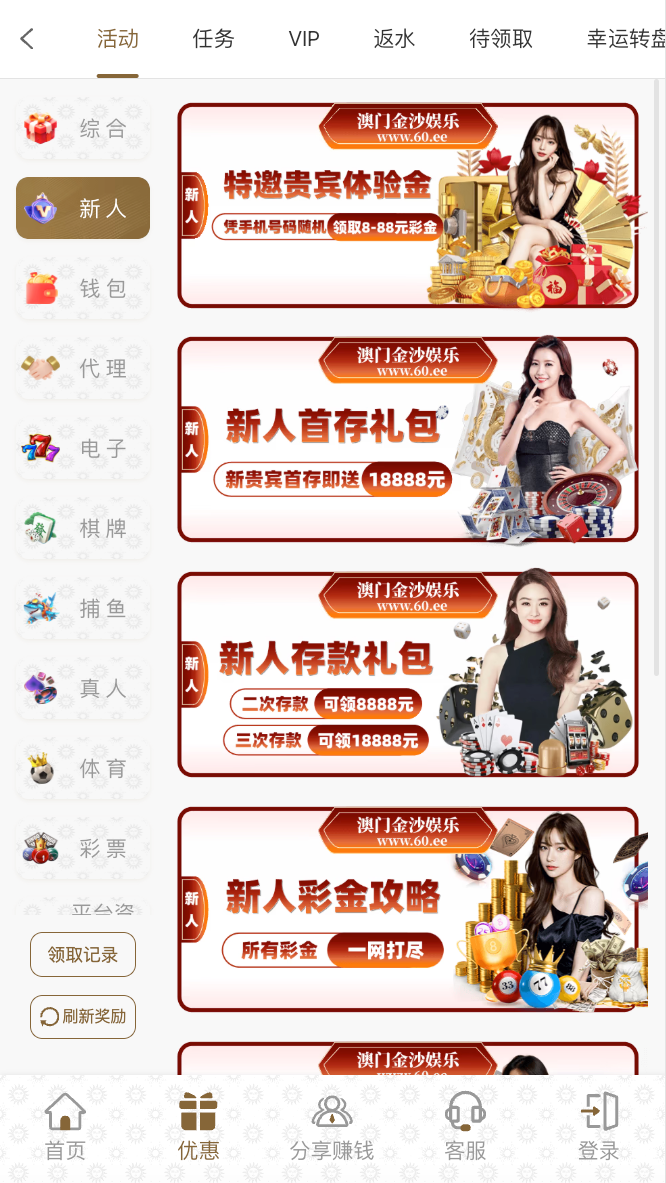
Task: Open the 客服 tab in bottom navigation
Action: click(x=465, y=1127)
